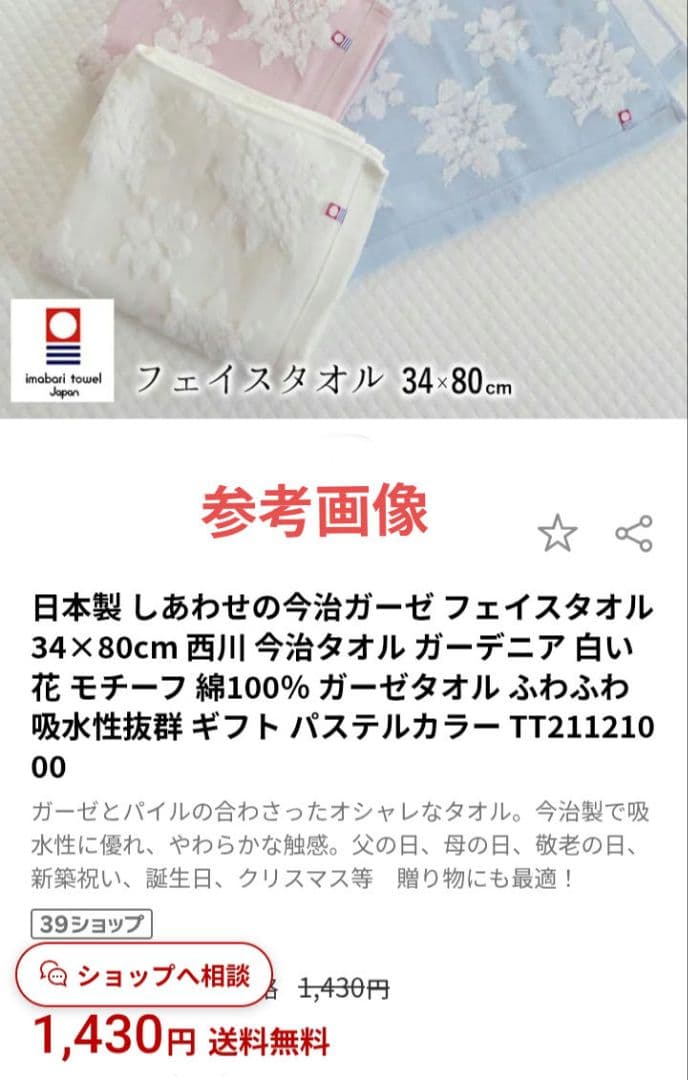This screenshot has width=688, height=1080.
Task: Tap the ショップへ相談 chat button
Action: click(143, 975)
